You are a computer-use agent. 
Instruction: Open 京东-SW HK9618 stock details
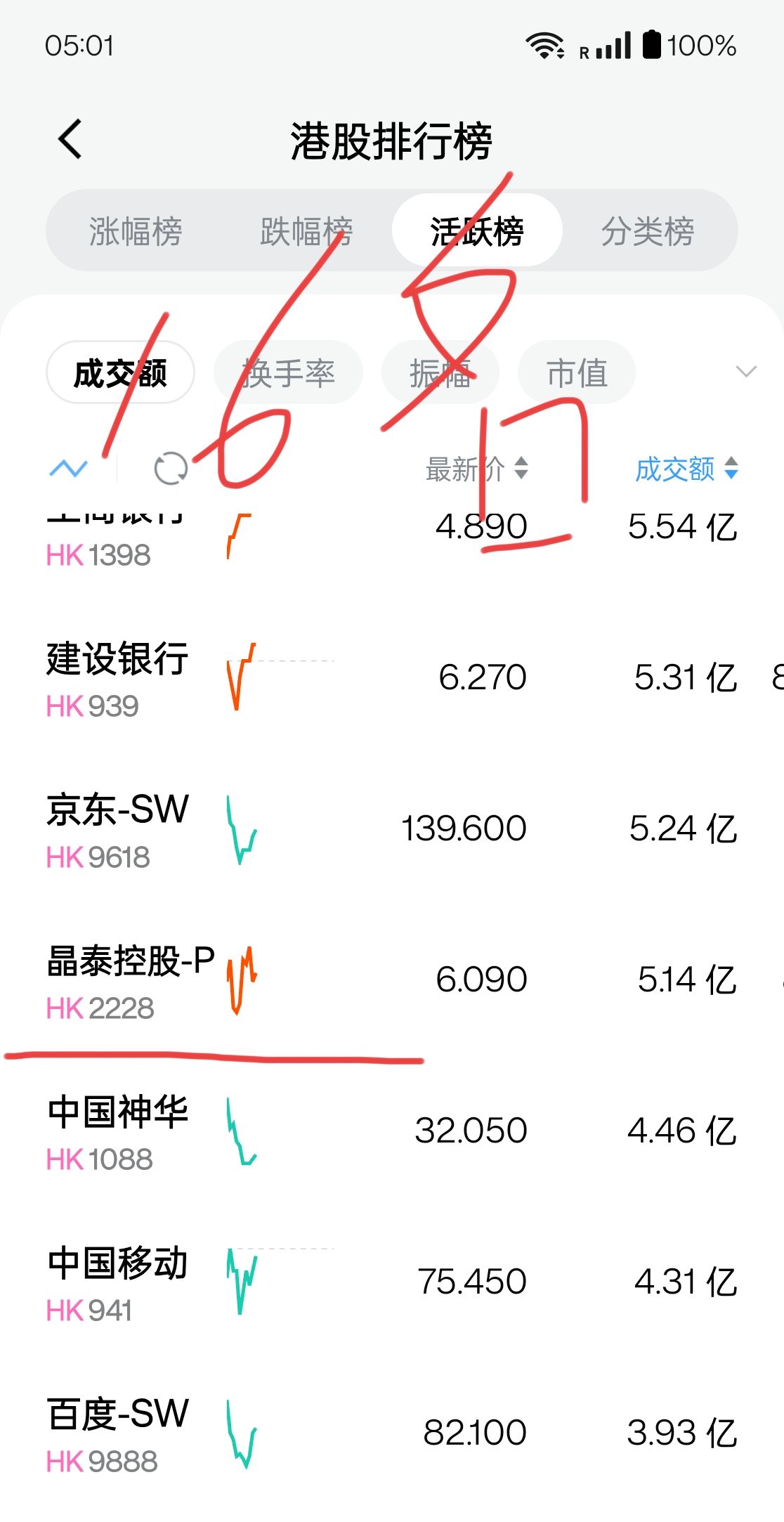pyautogui.click(x=392, y=828)
